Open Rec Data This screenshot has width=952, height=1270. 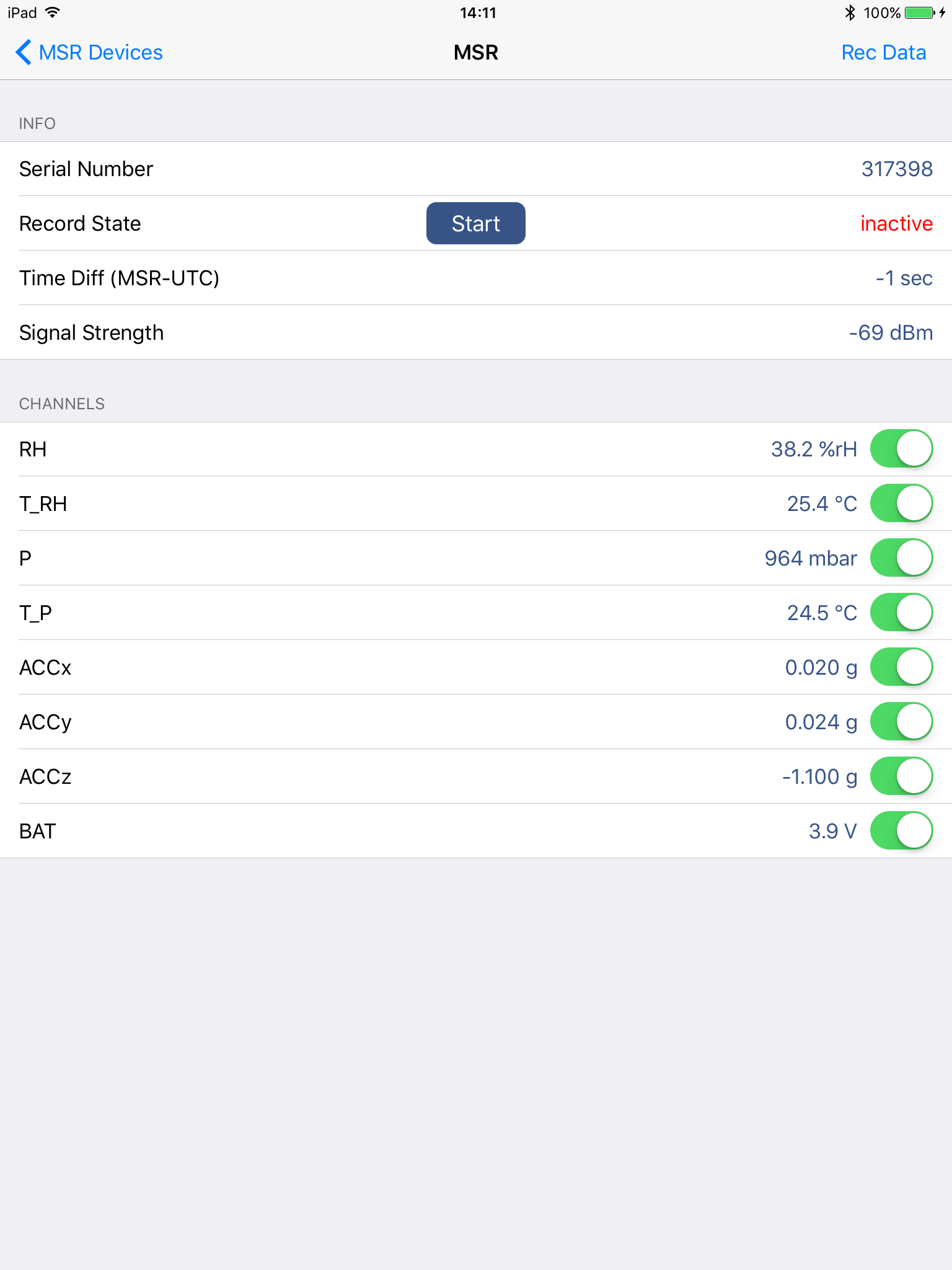(x=884, y=52)
